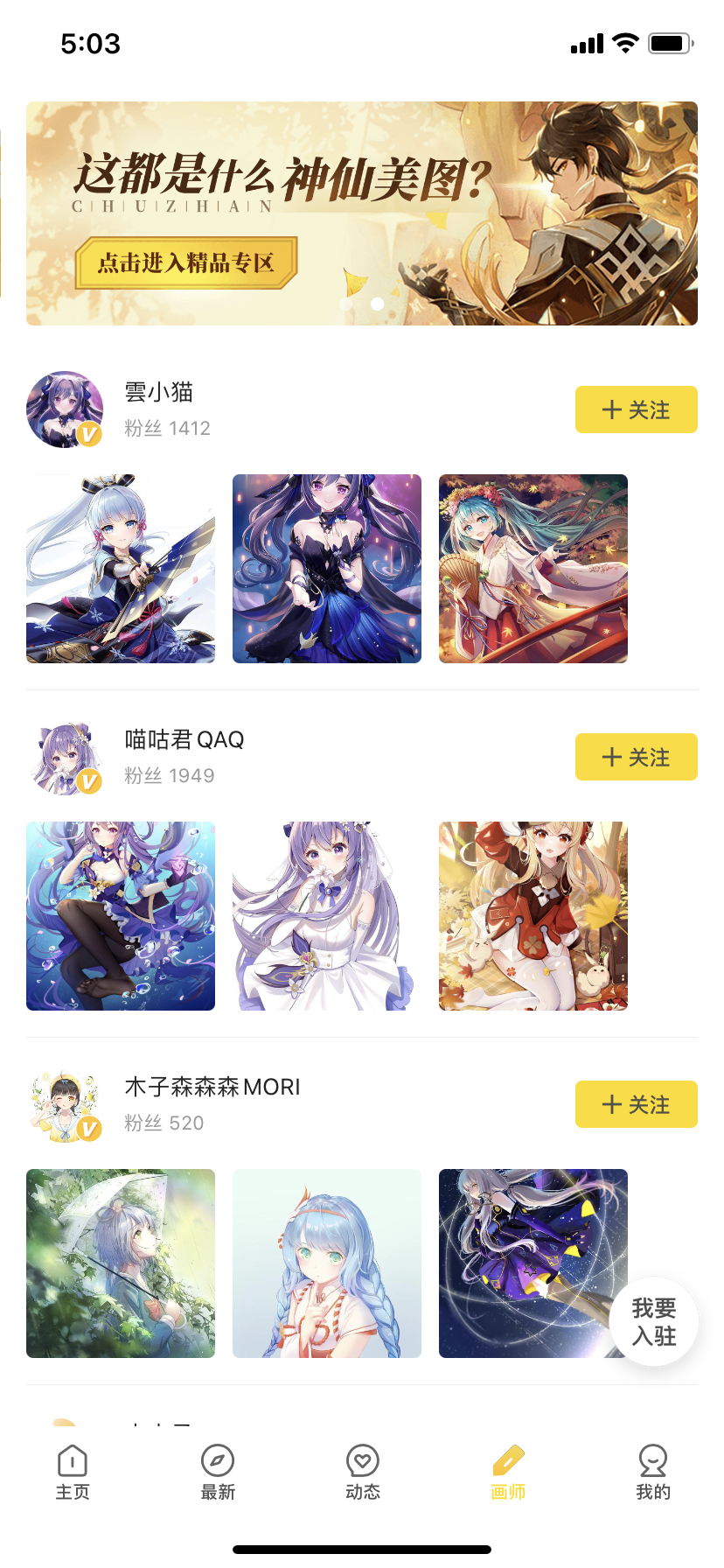Tap the 我要入驻 floating button
724x1568 pixels.
pyautogui.click(x=653, y=1321)
